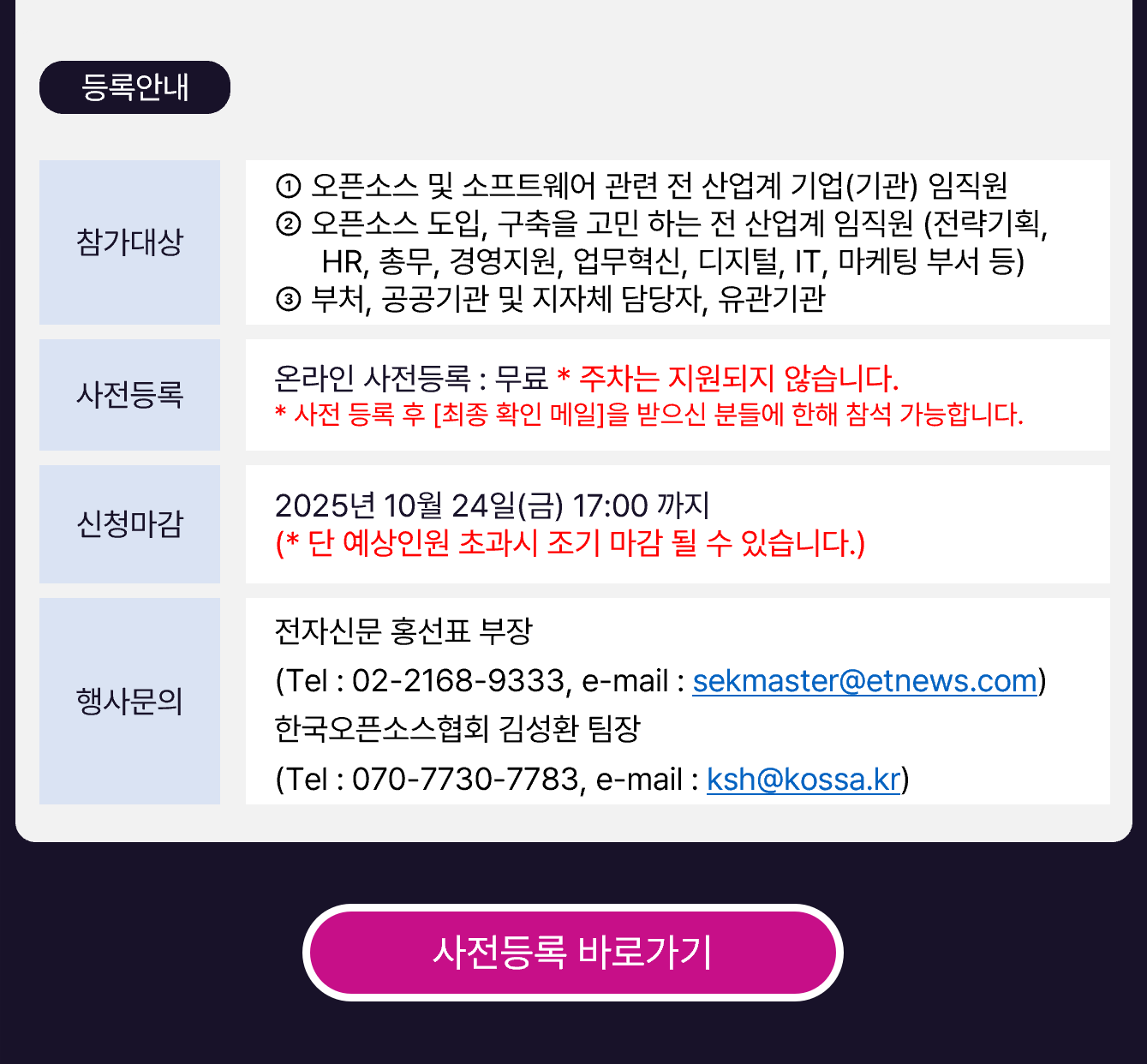Open the sekmaster@etnews.com email link
This screenshot has width=1147, height=1064.
click(864, 681)
